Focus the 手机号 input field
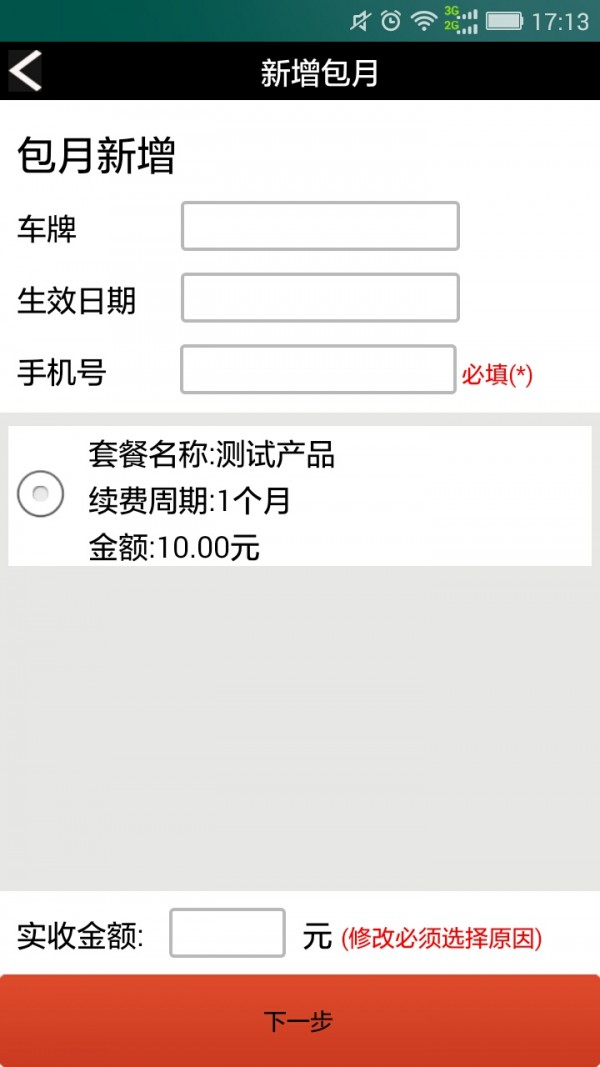 point(318,370)
